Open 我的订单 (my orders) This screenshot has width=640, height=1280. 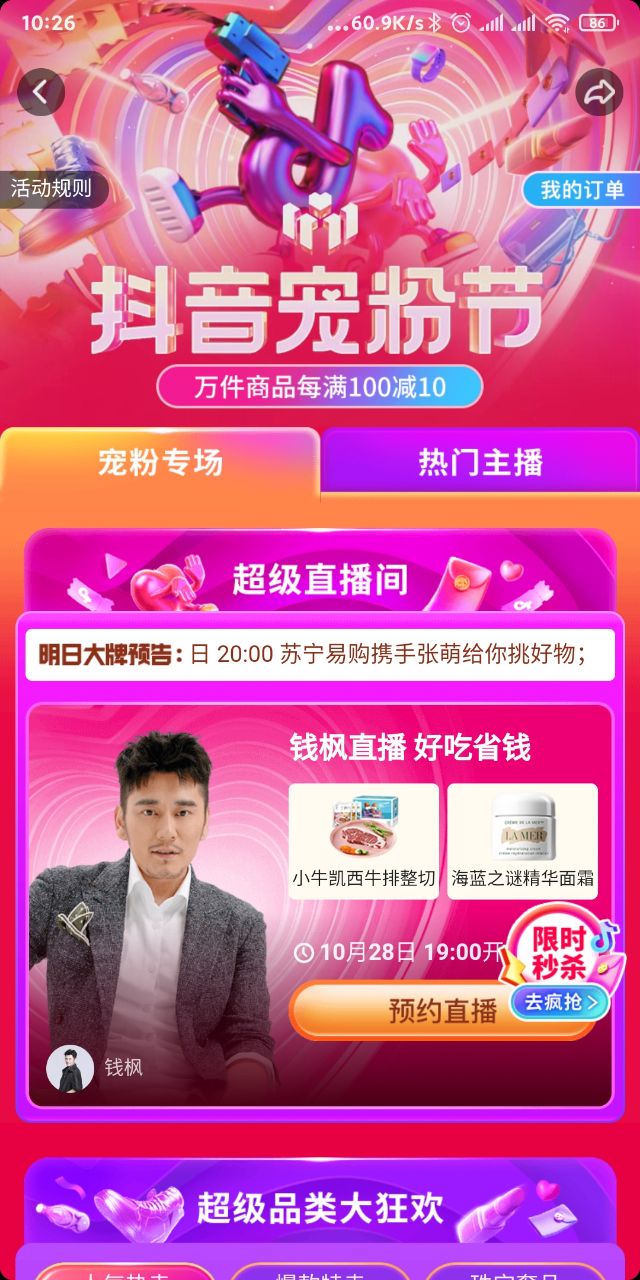[x=582, y=189]
